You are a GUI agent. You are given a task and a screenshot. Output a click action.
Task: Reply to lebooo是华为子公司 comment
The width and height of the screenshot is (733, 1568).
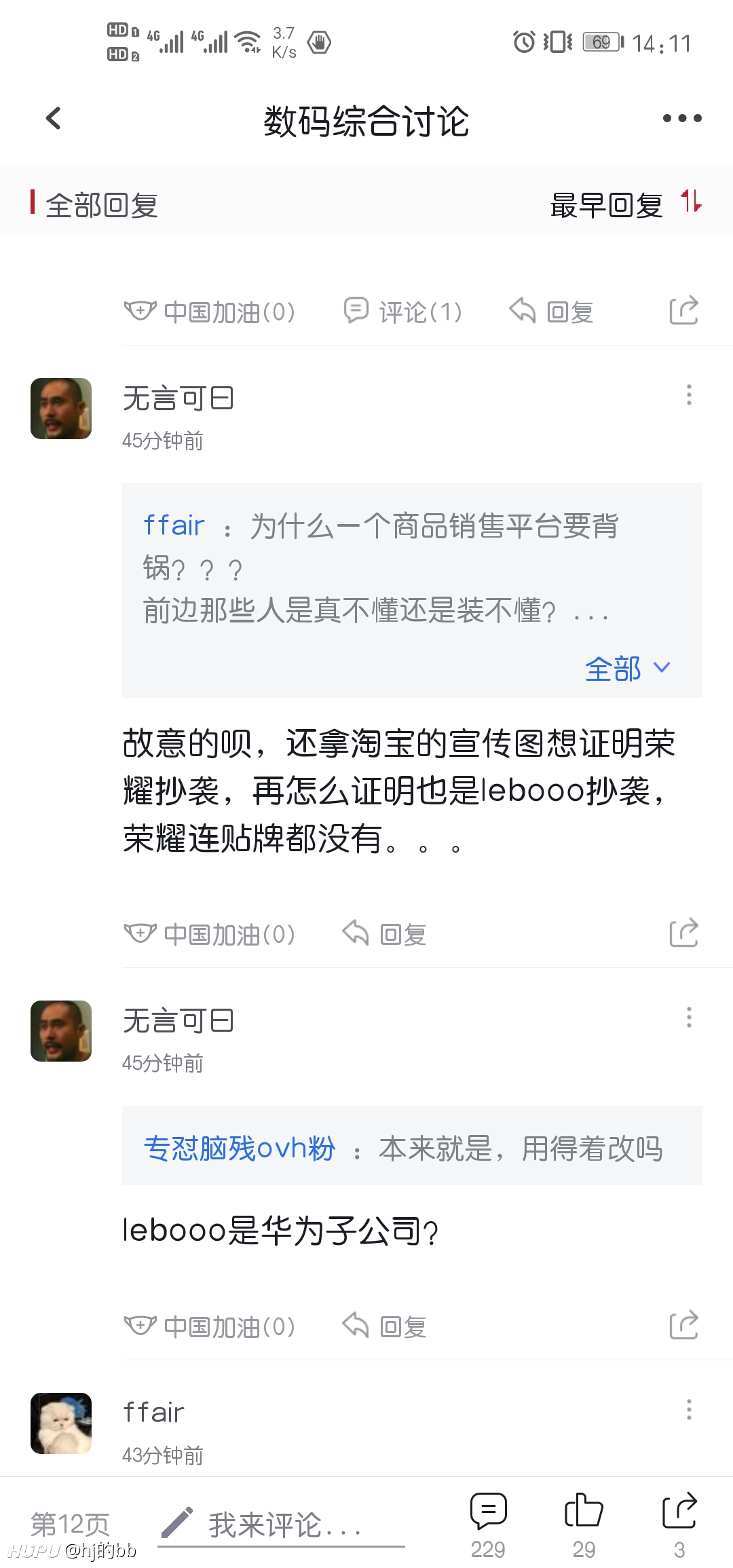pos(385,1326)
